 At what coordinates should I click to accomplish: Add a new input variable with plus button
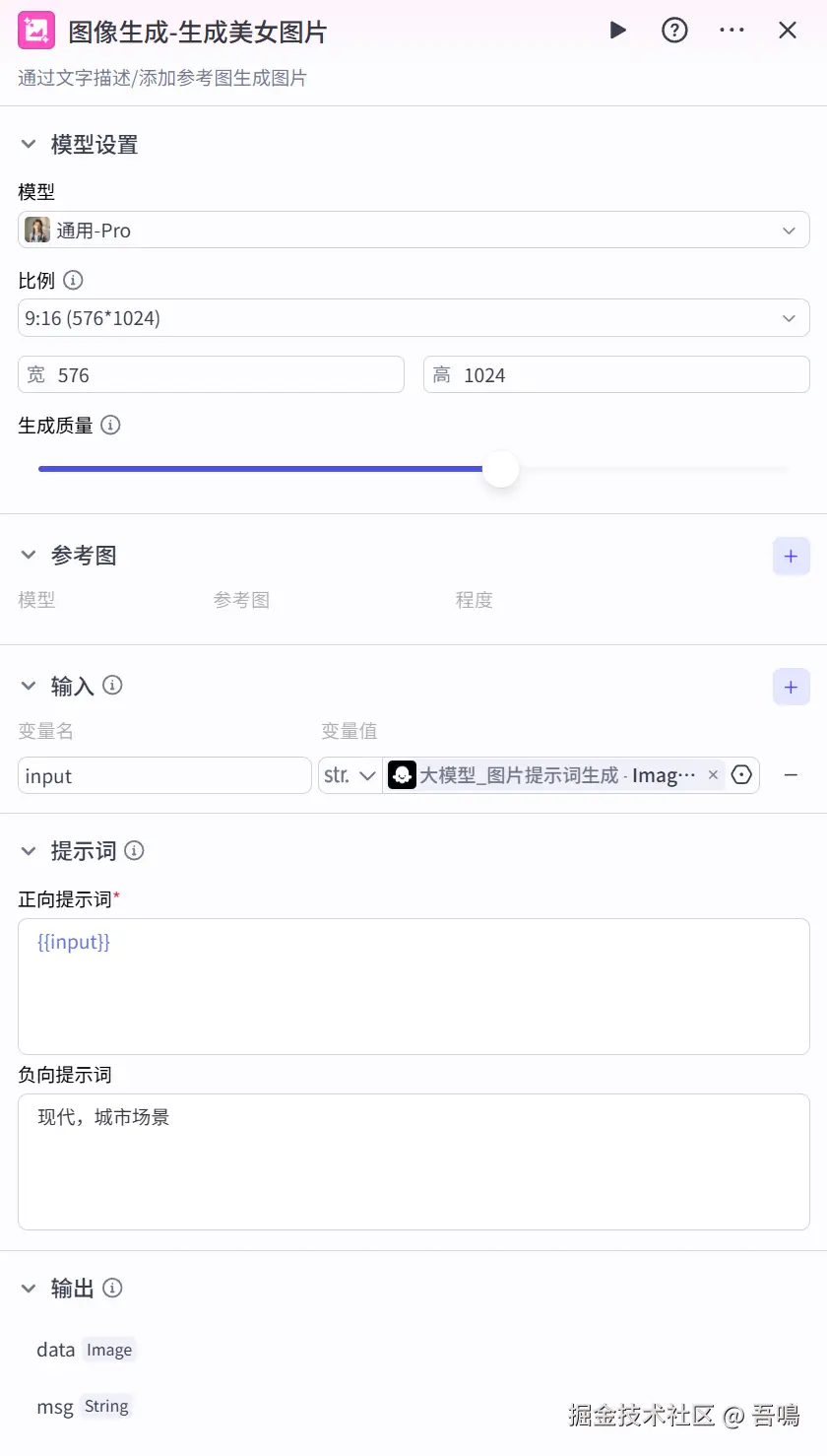(791, 687)
